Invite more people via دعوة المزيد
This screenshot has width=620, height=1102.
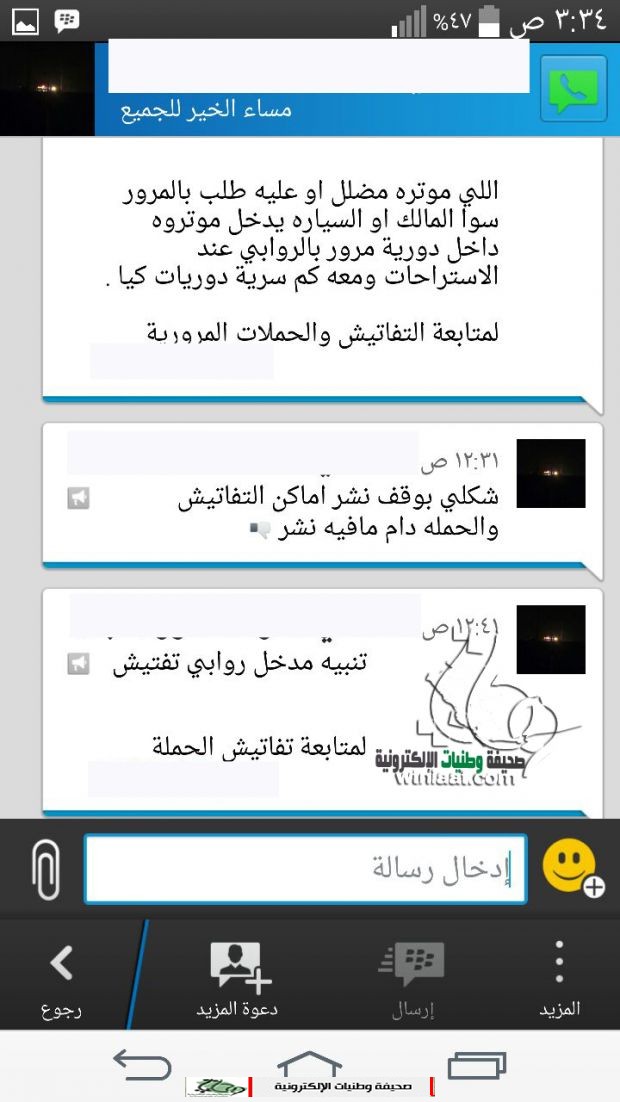pyautogui.click(x=236, y=976)
